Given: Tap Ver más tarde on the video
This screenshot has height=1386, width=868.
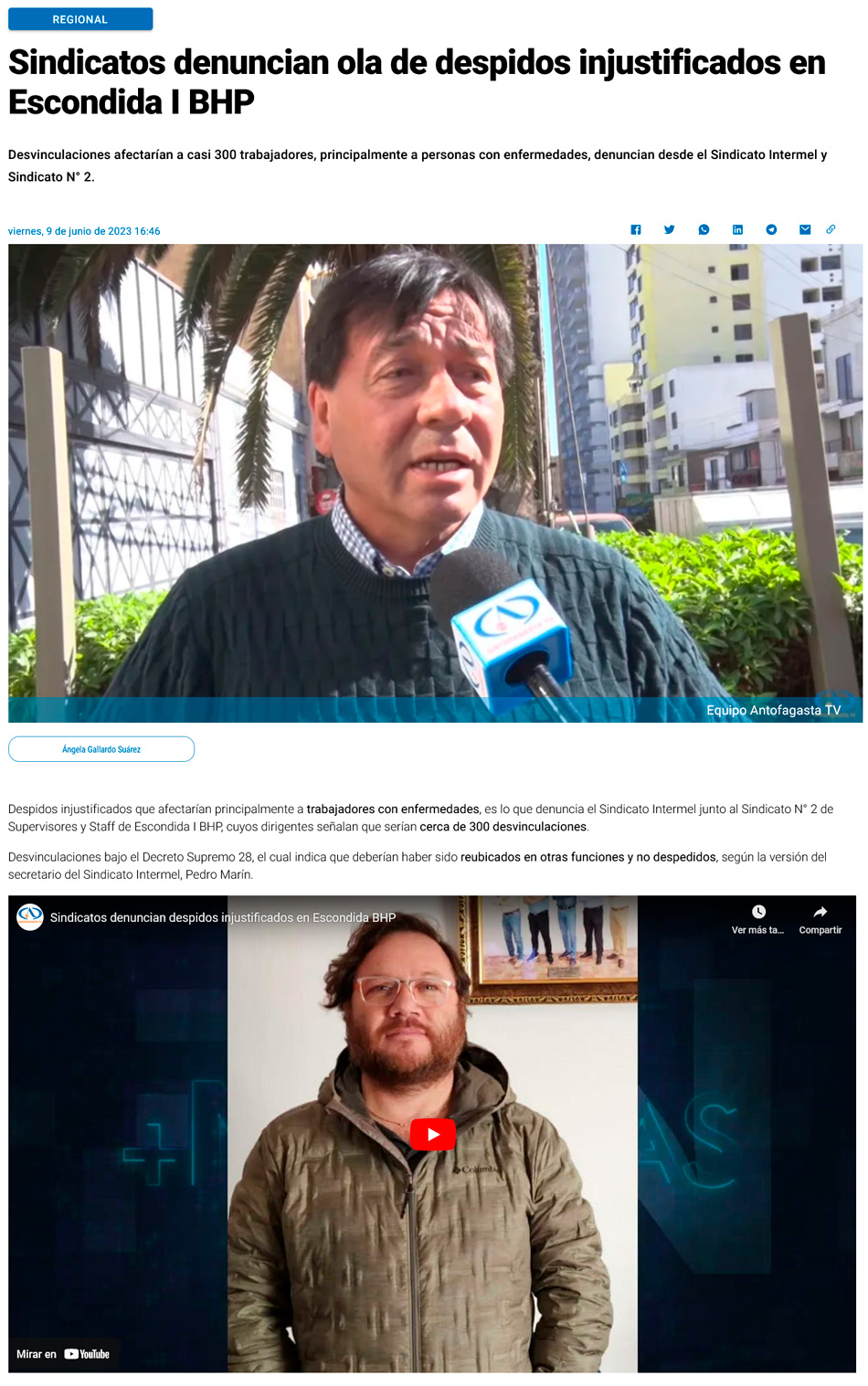Looking at the screenshot, I should point(758,917).
